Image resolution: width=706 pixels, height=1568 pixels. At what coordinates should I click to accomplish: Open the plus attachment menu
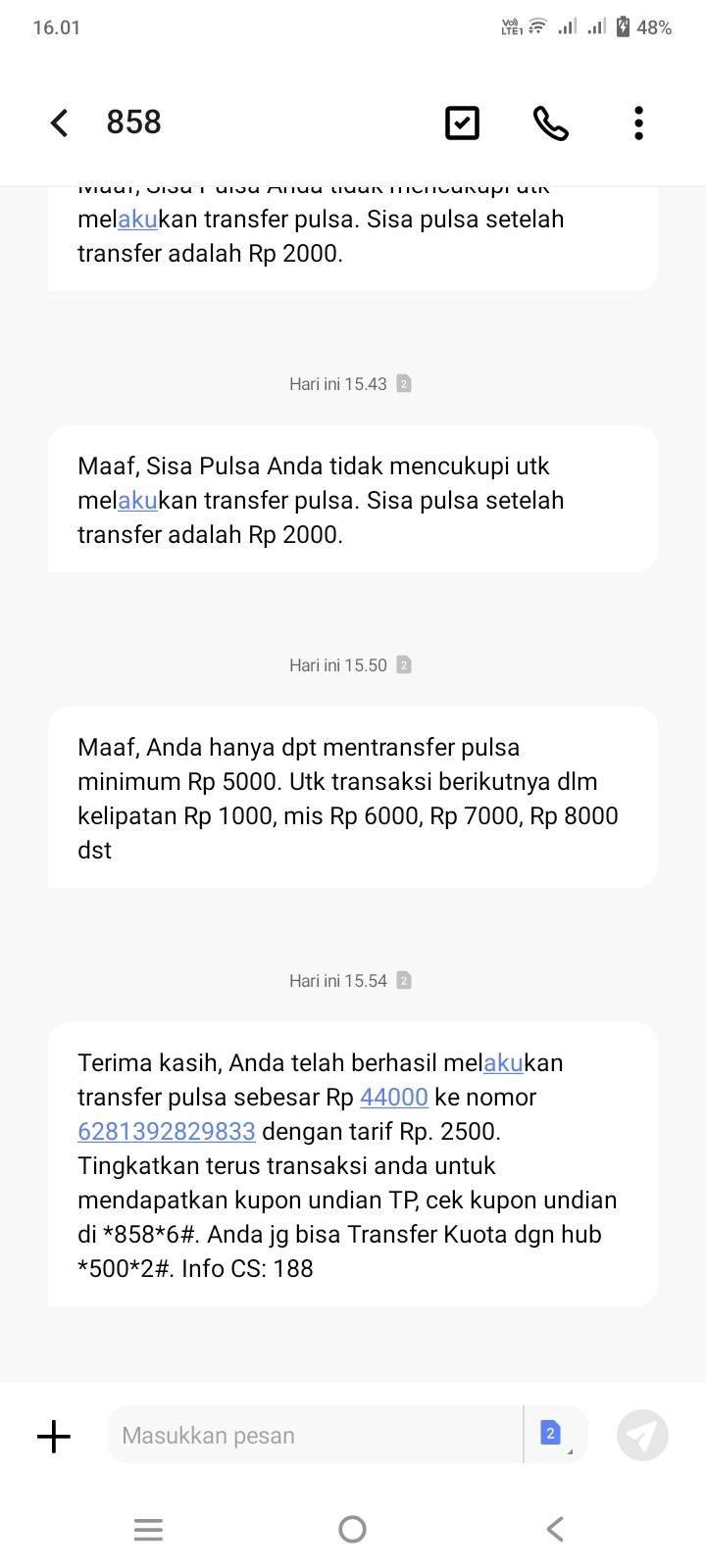(54, 1436)
